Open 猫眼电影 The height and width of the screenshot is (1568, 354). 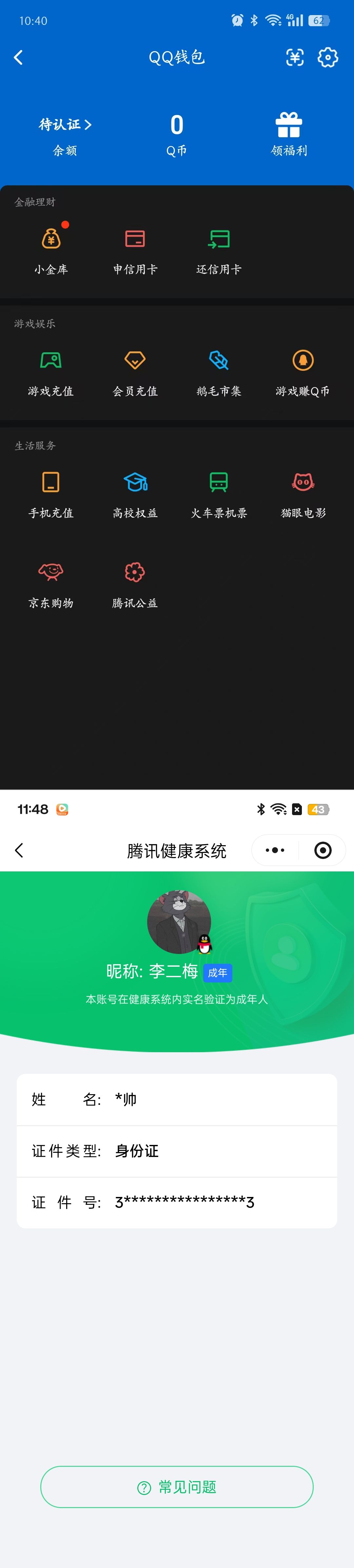click(303, 494)
